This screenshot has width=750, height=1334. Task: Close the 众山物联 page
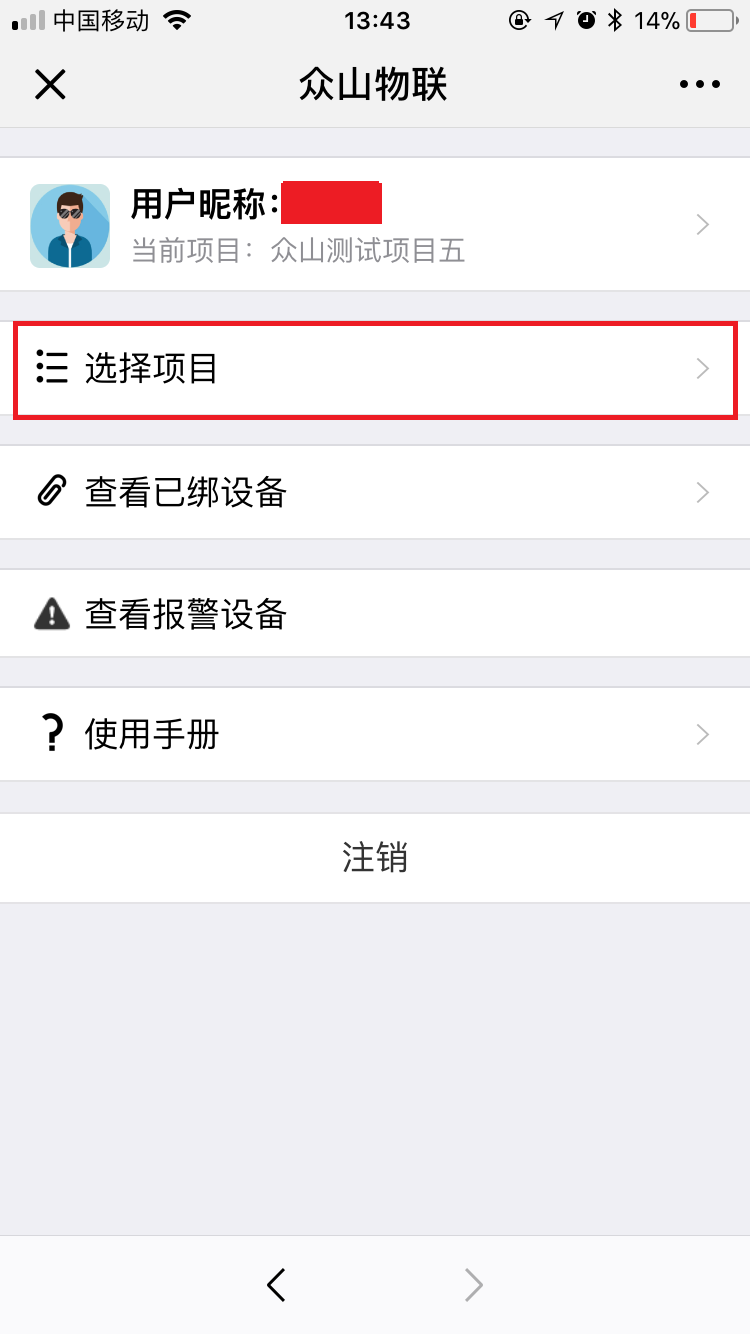tap(50, 85)
